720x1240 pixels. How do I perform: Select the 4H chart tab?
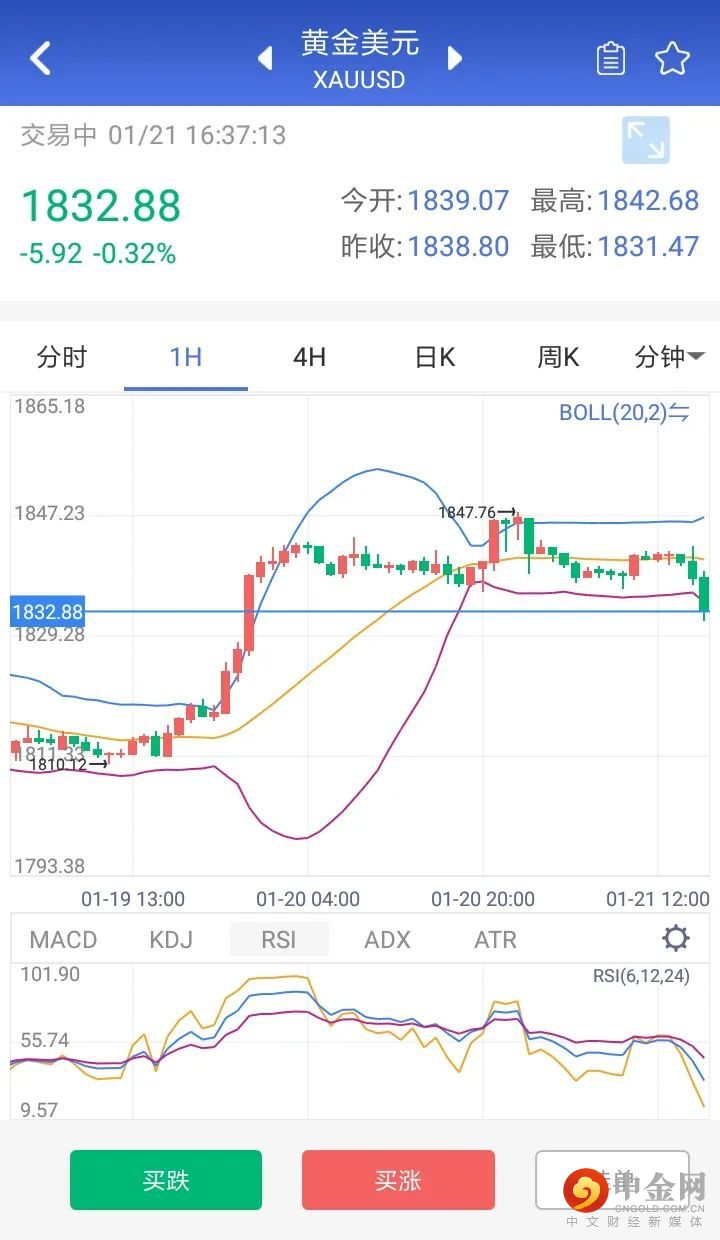click(309, 357)
